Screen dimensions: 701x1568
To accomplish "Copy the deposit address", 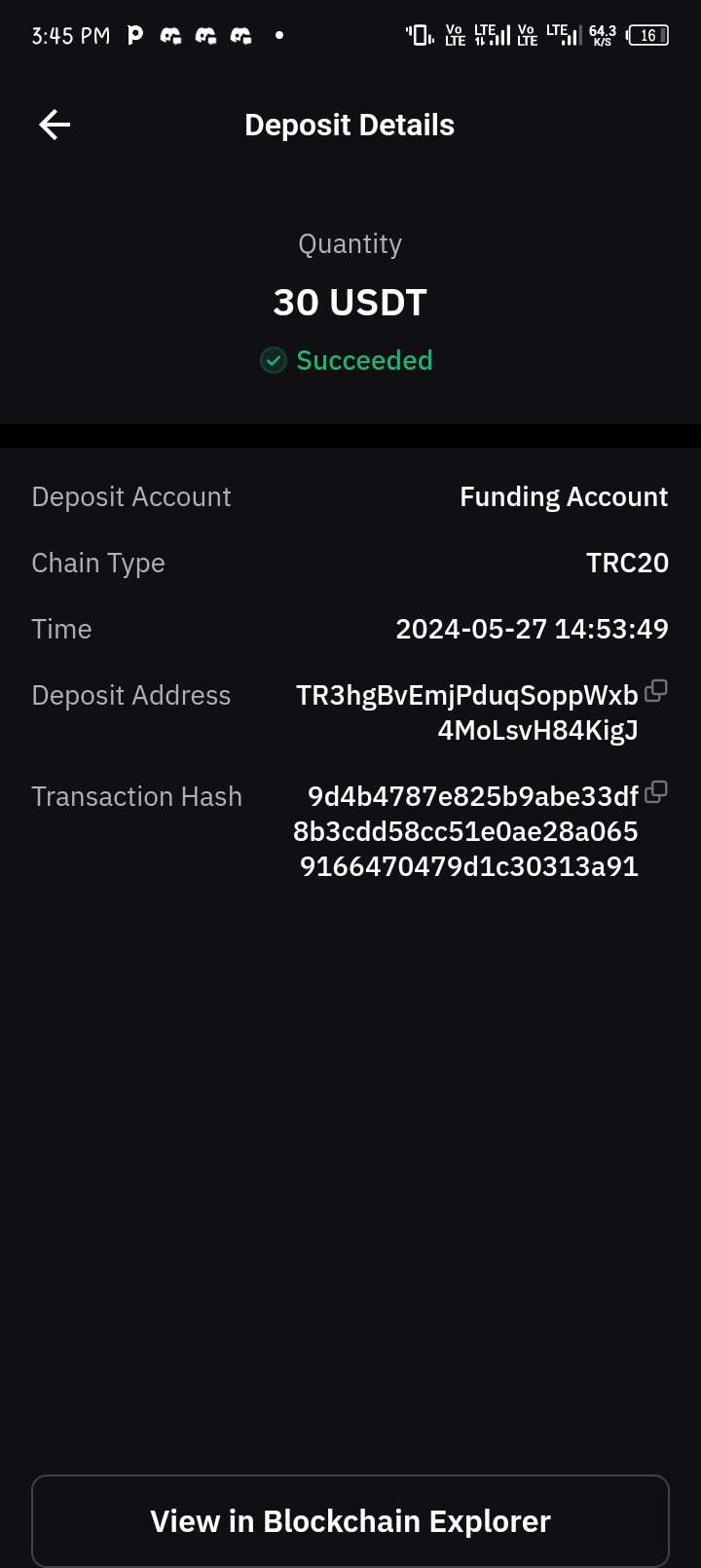I will click(x=656, y=691).
